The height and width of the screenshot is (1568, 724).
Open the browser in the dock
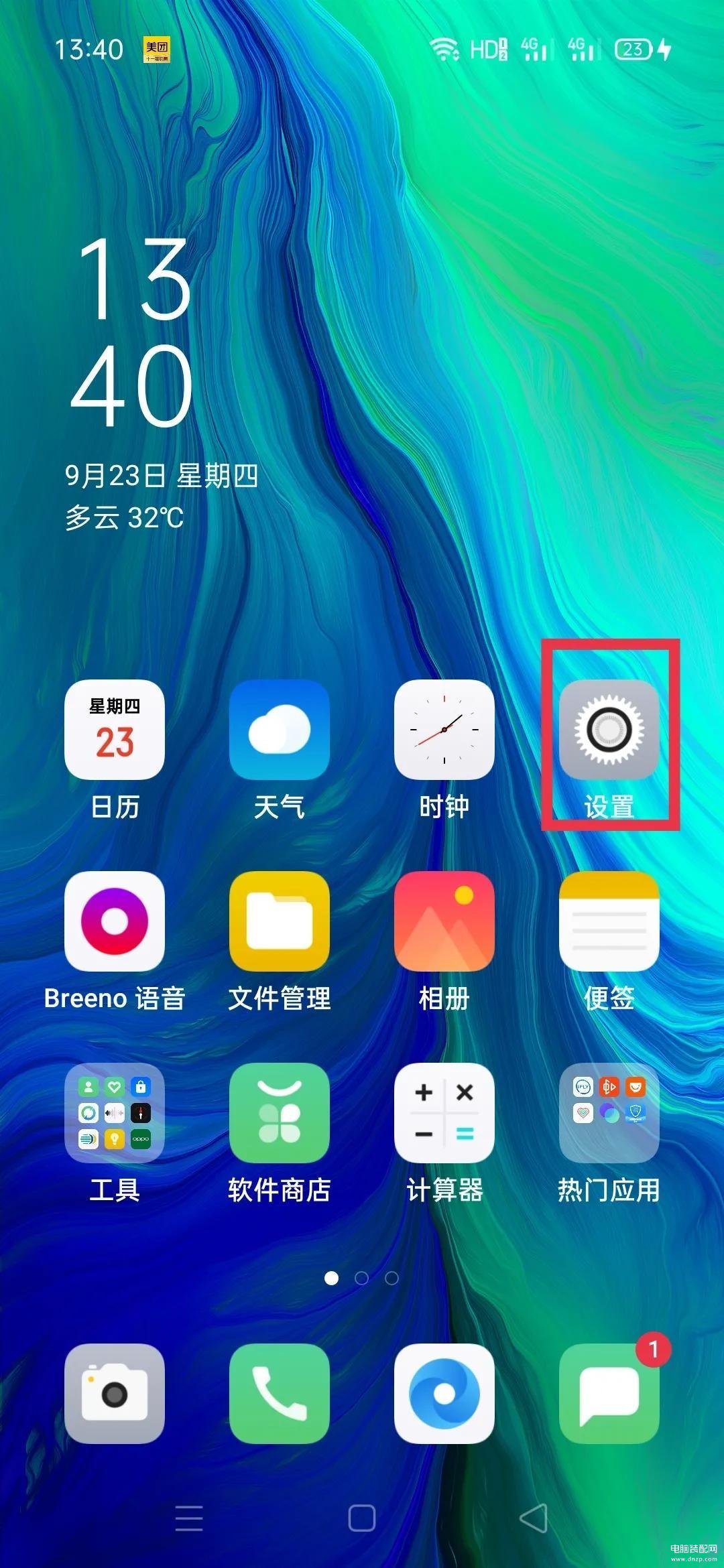[x=444, y=1394]
